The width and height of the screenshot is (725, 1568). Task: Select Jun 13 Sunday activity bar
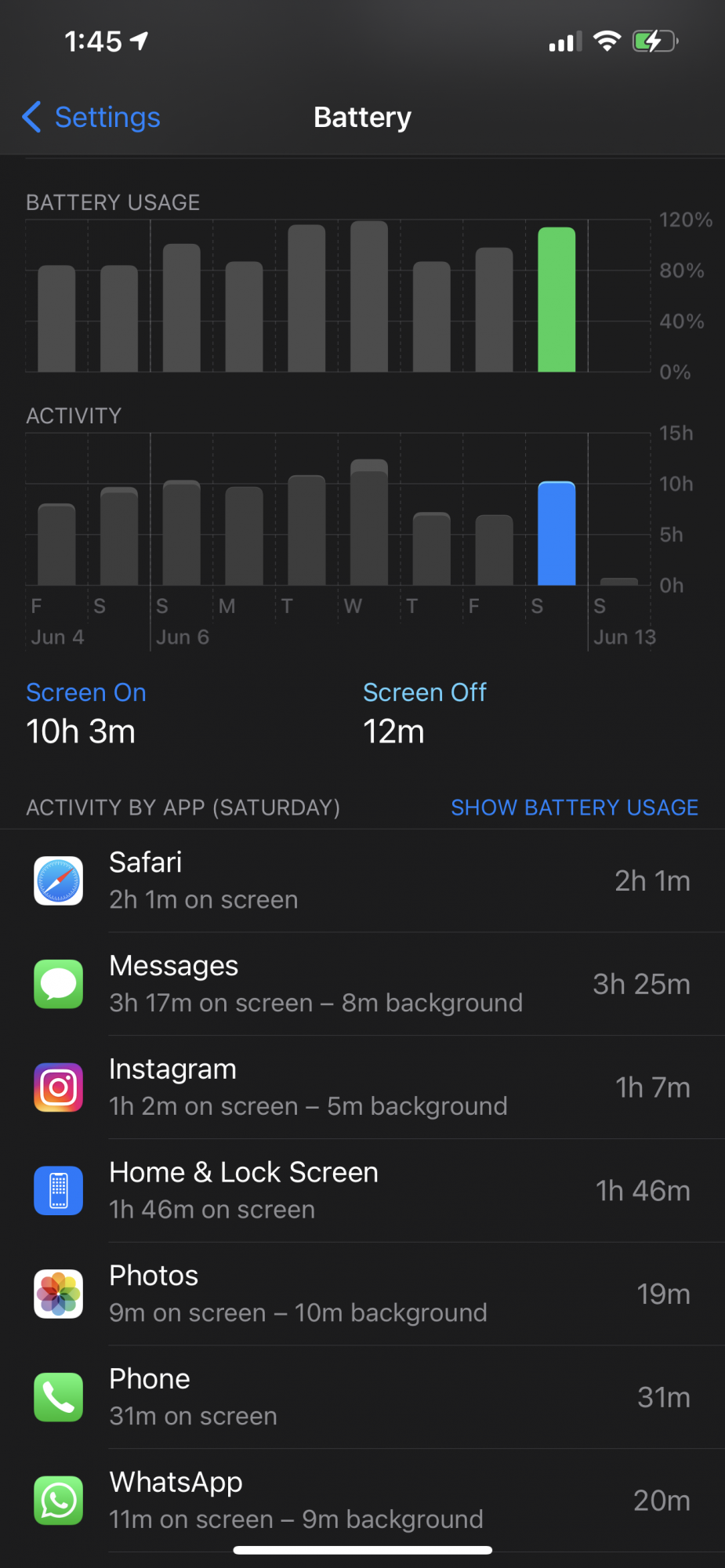tap(619, 581)
